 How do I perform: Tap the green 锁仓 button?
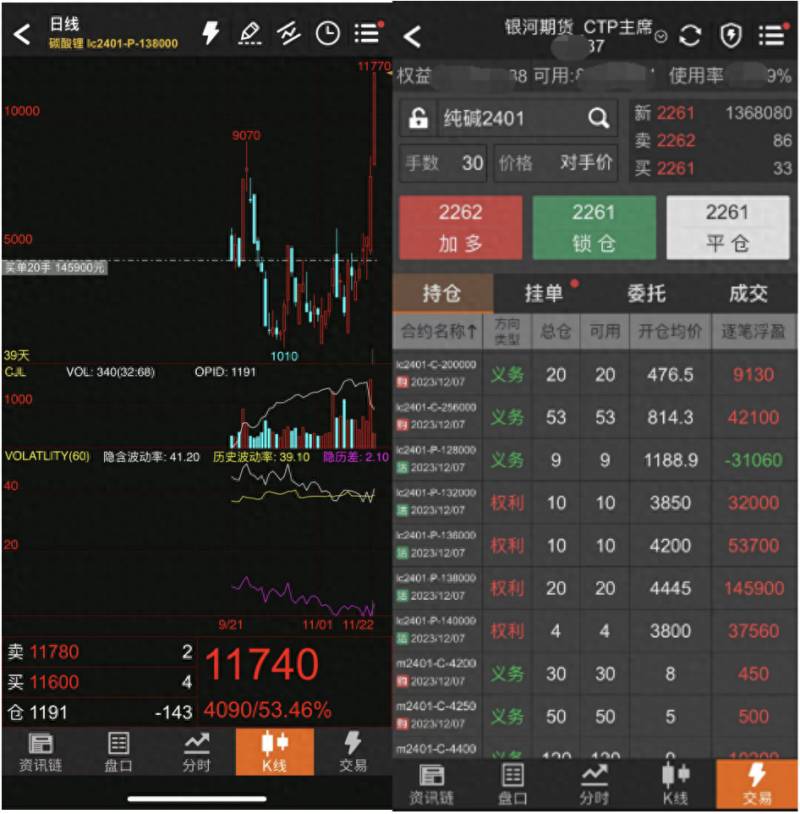coord(594,227)
